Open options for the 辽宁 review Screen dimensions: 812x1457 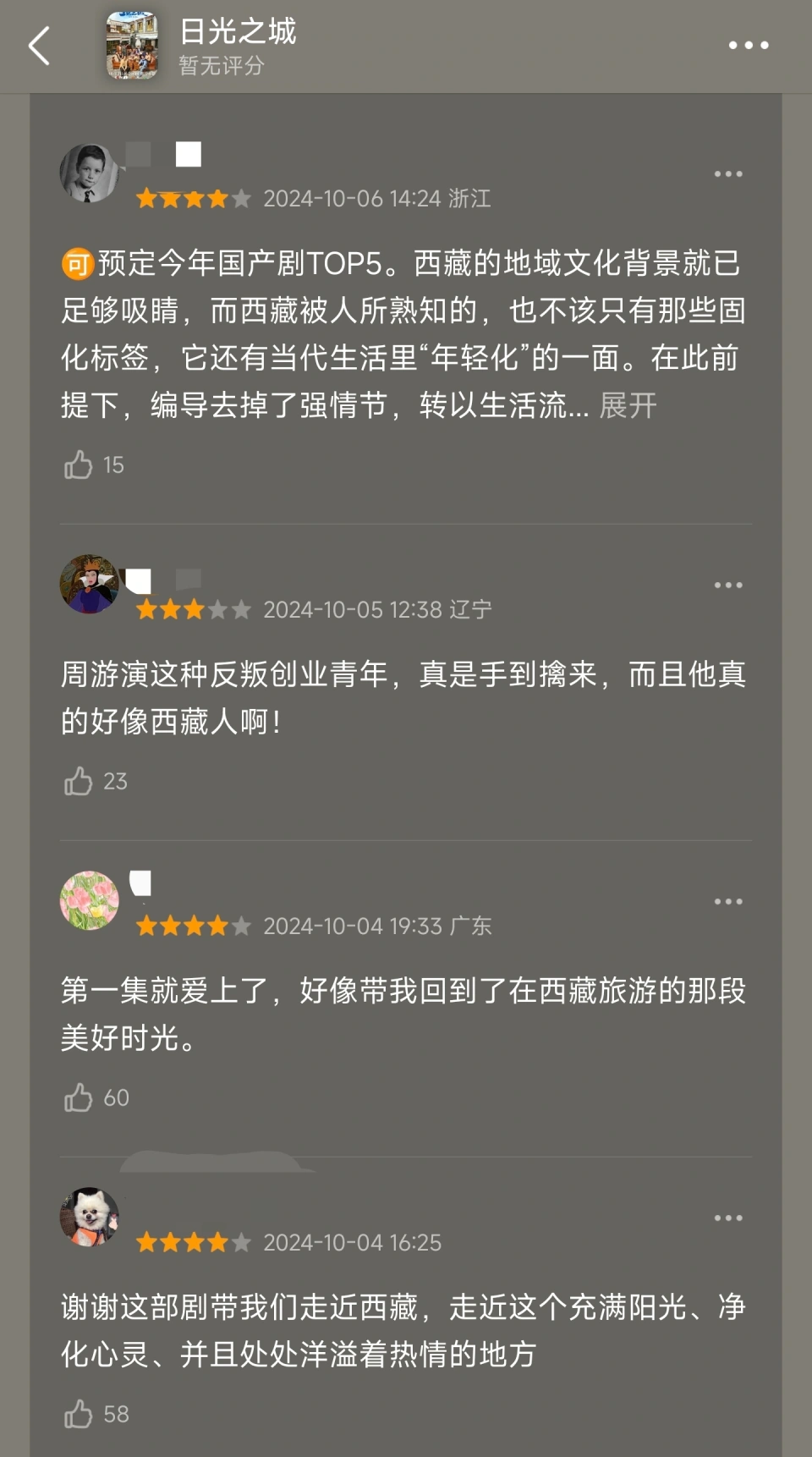727,586
